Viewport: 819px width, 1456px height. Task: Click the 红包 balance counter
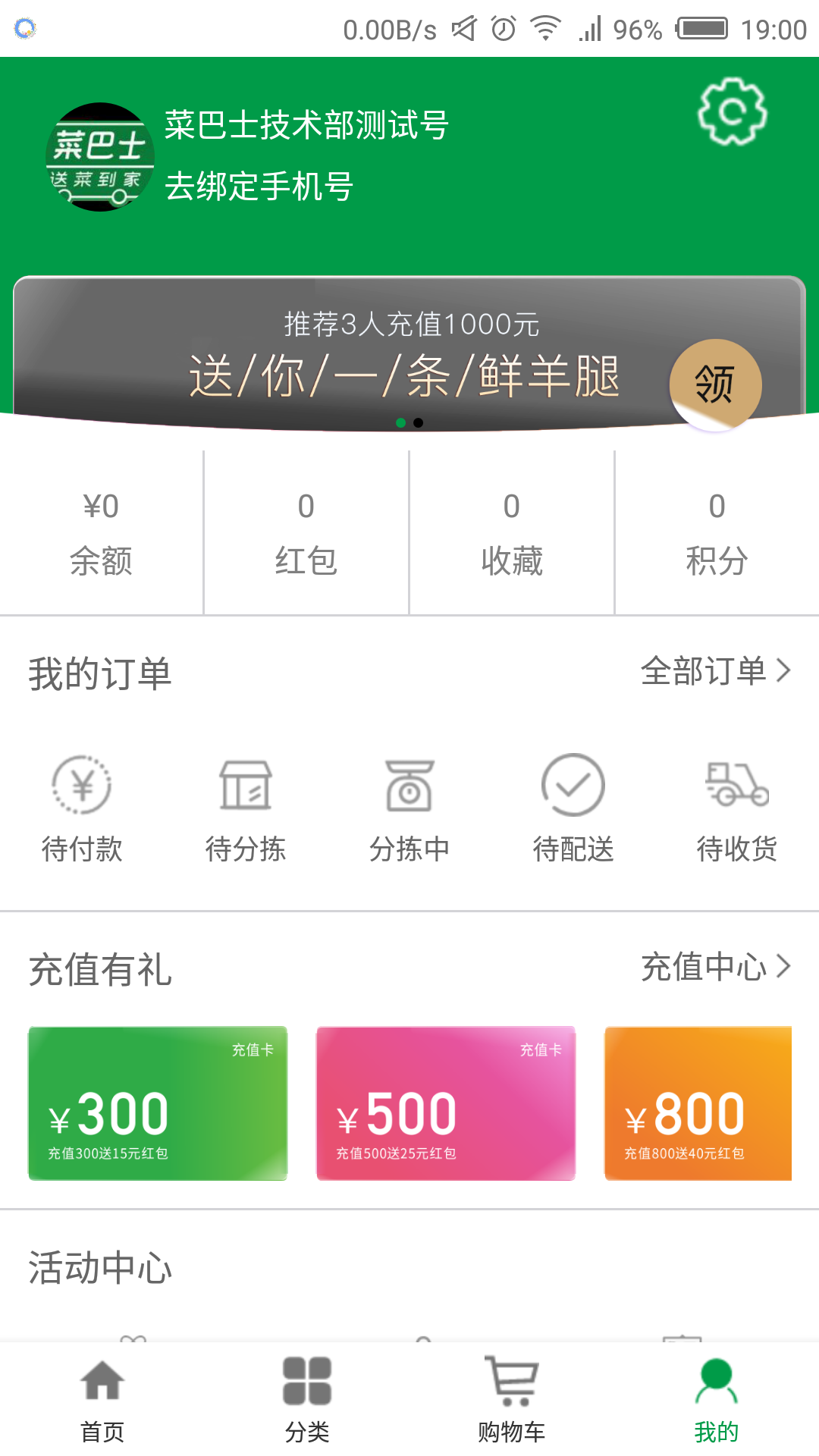pyautogui.click(x=306, y=531)
